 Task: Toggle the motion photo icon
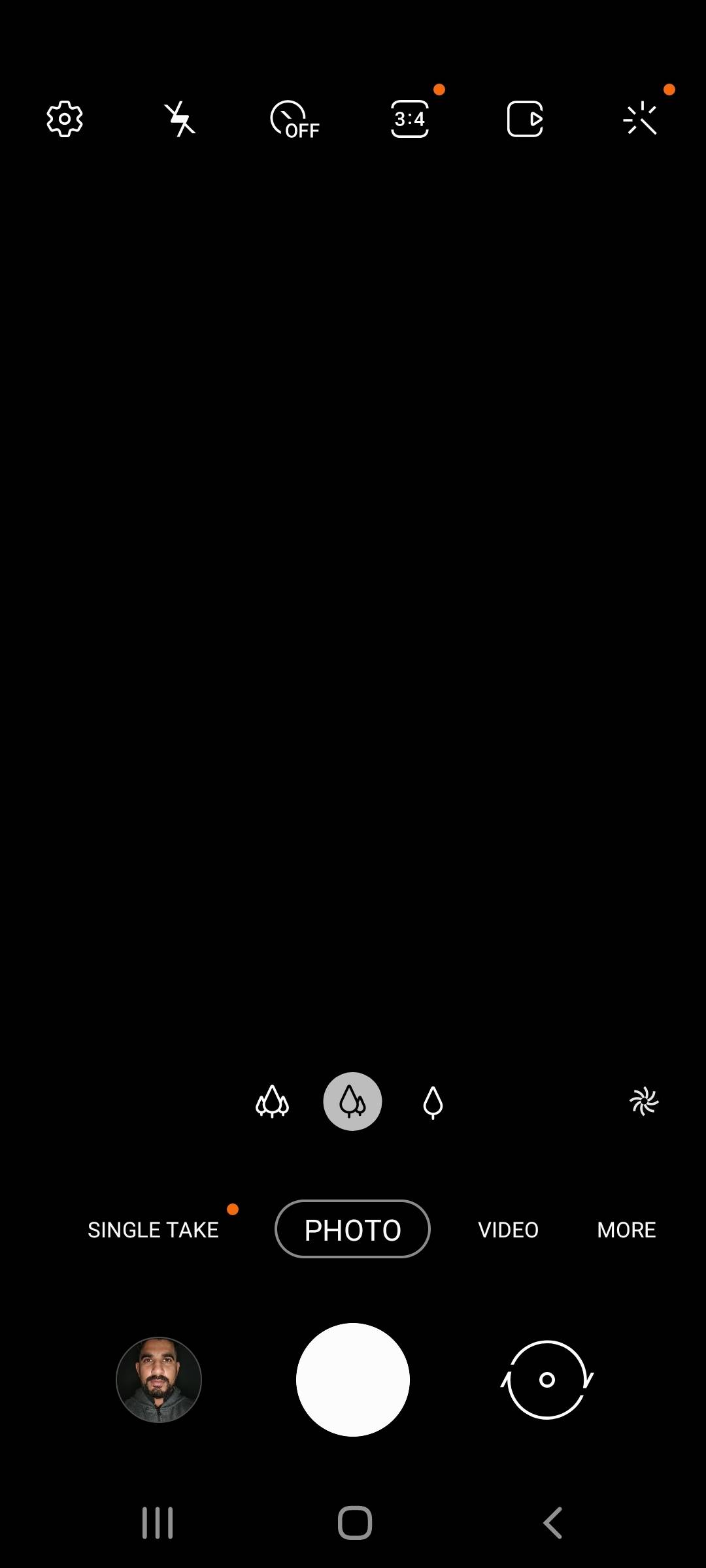click(x=525, y=119)
